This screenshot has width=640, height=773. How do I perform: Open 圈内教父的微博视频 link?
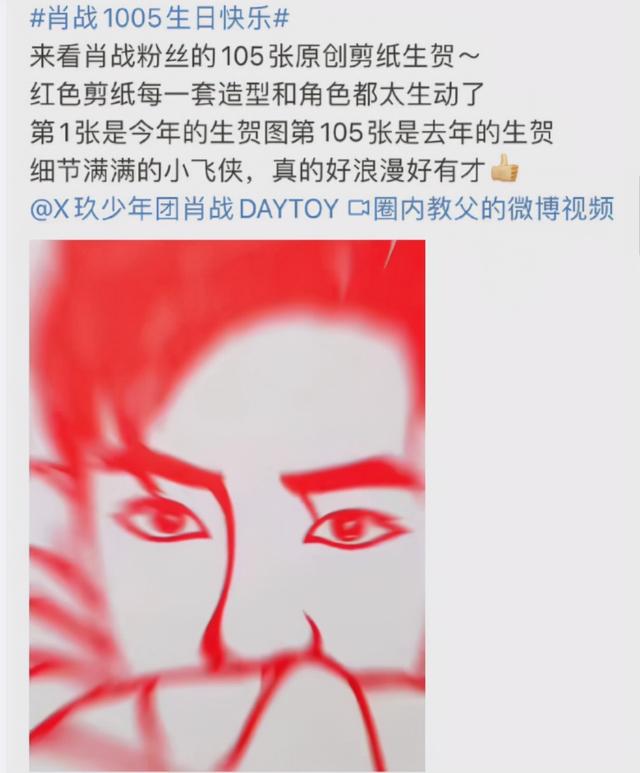[x=490, y=212]
